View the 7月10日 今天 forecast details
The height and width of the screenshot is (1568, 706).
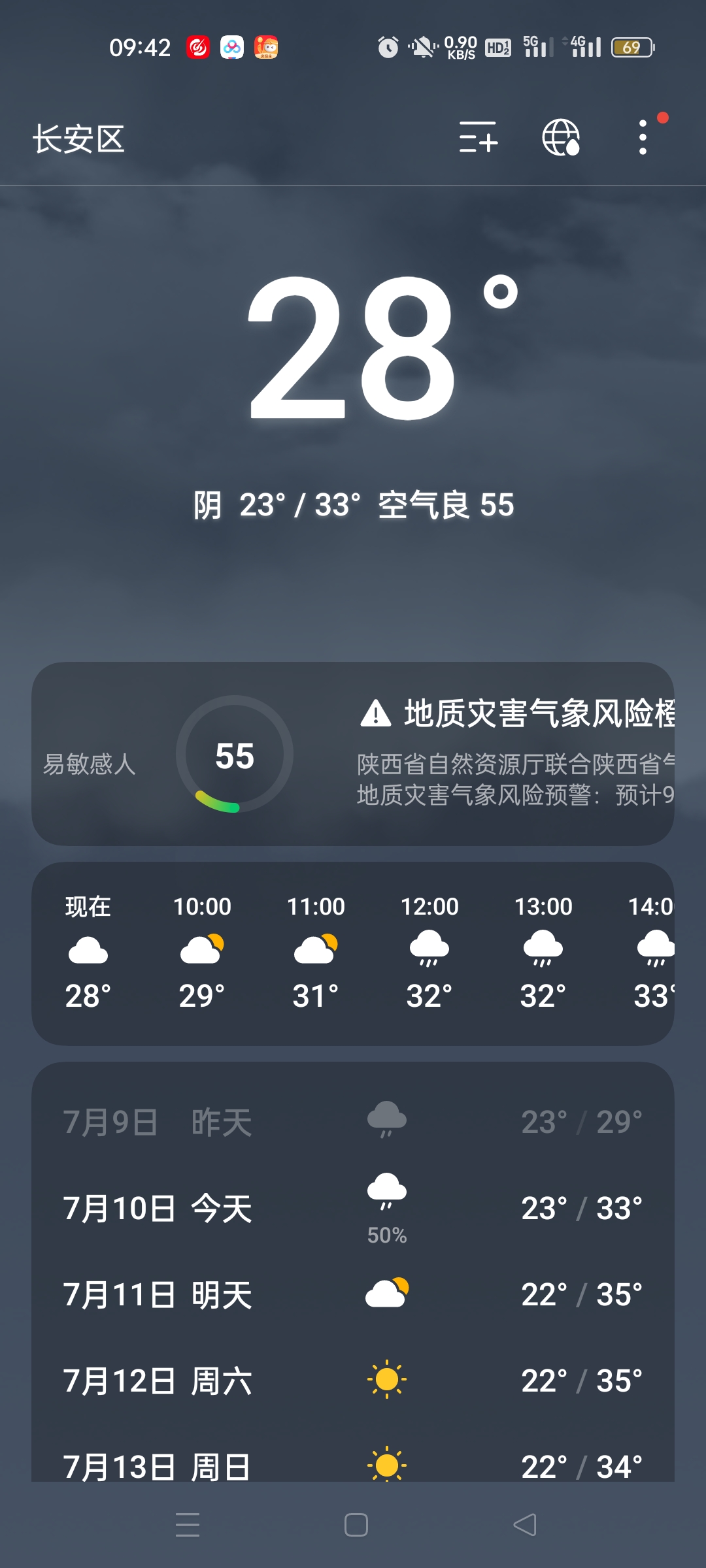coord(353,1209)
